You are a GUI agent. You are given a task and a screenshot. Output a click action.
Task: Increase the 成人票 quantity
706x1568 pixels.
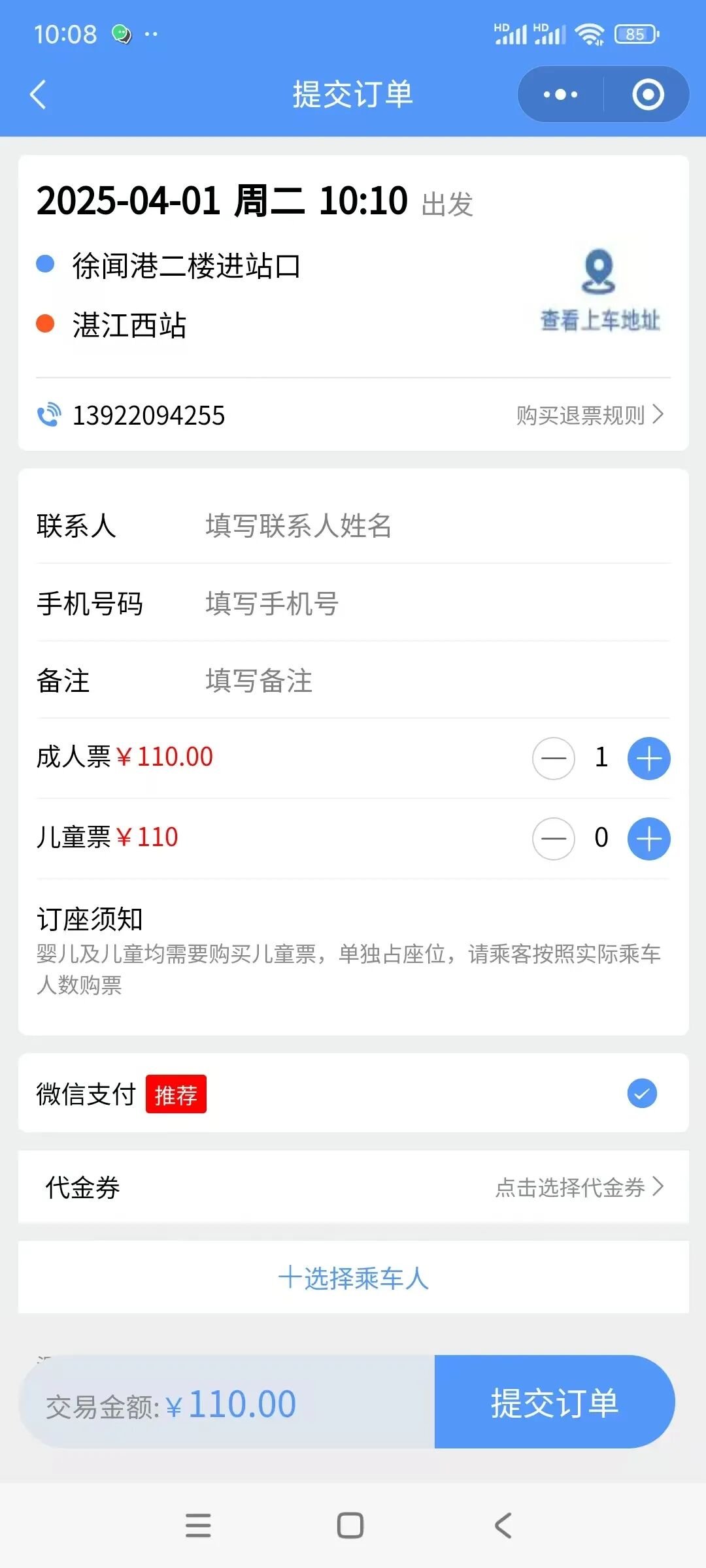coord(648,759)
